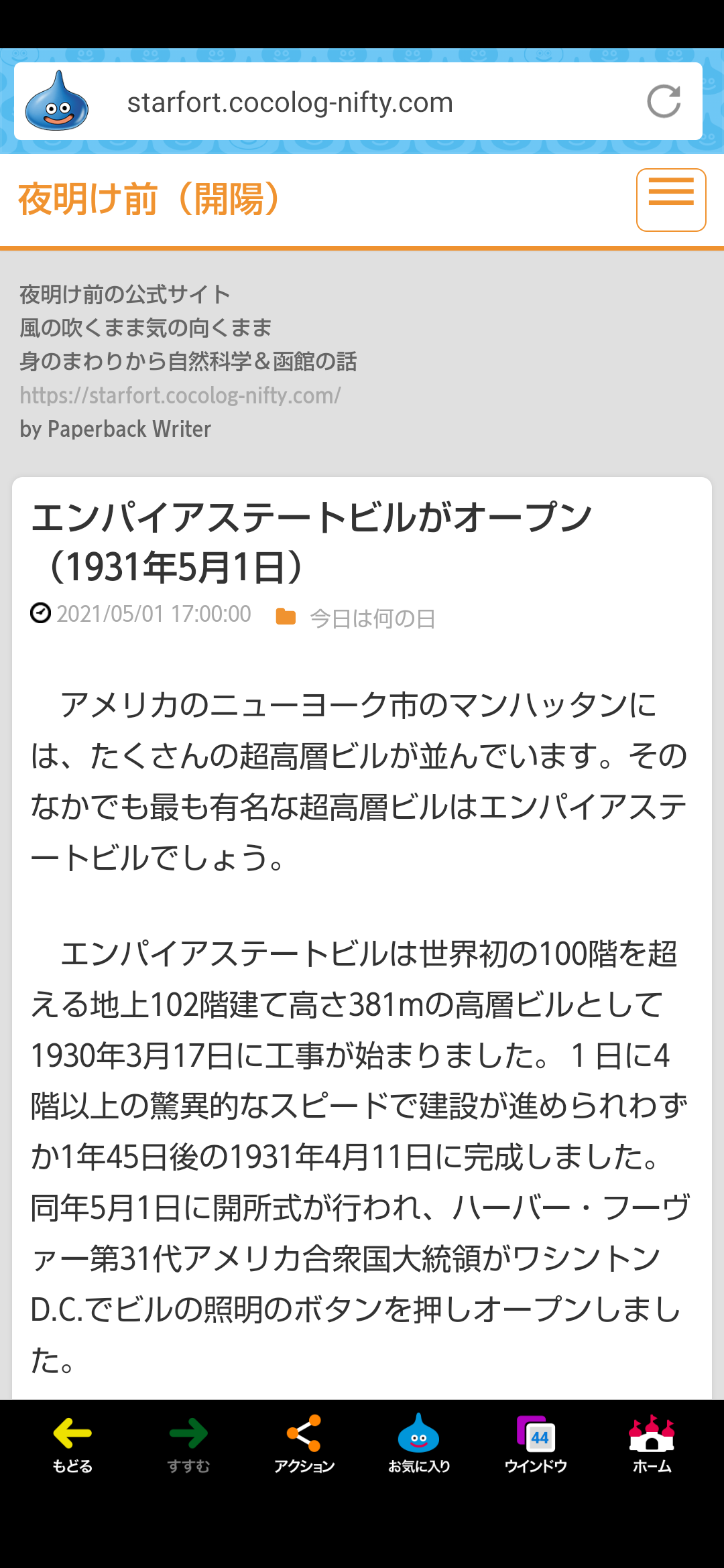The image size is (724, 1568).
Task: Open お気に入り favorites
Action: tap(419, 1443)
